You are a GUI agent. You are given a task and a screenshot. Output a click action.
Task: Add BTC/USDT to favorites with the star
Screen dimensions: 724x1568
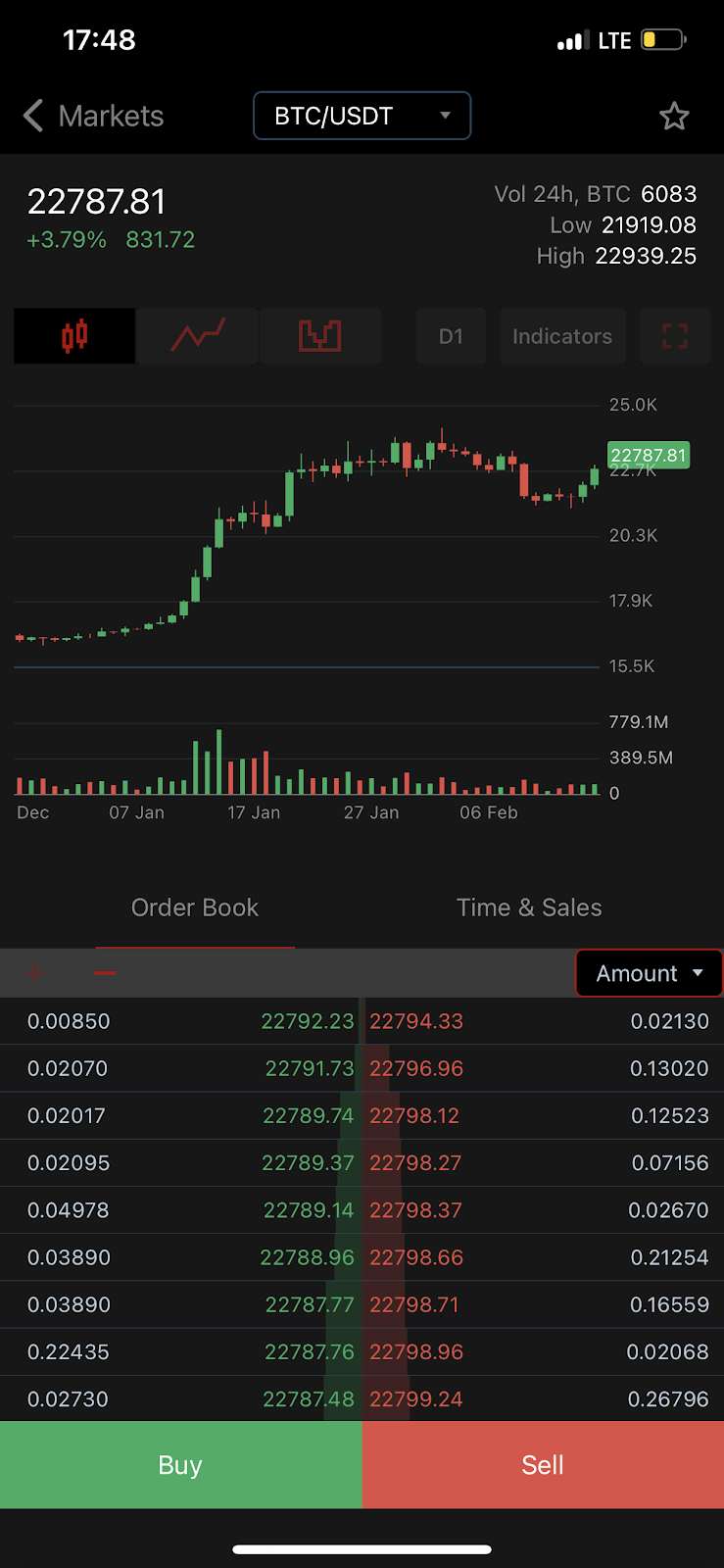[674, 117]
